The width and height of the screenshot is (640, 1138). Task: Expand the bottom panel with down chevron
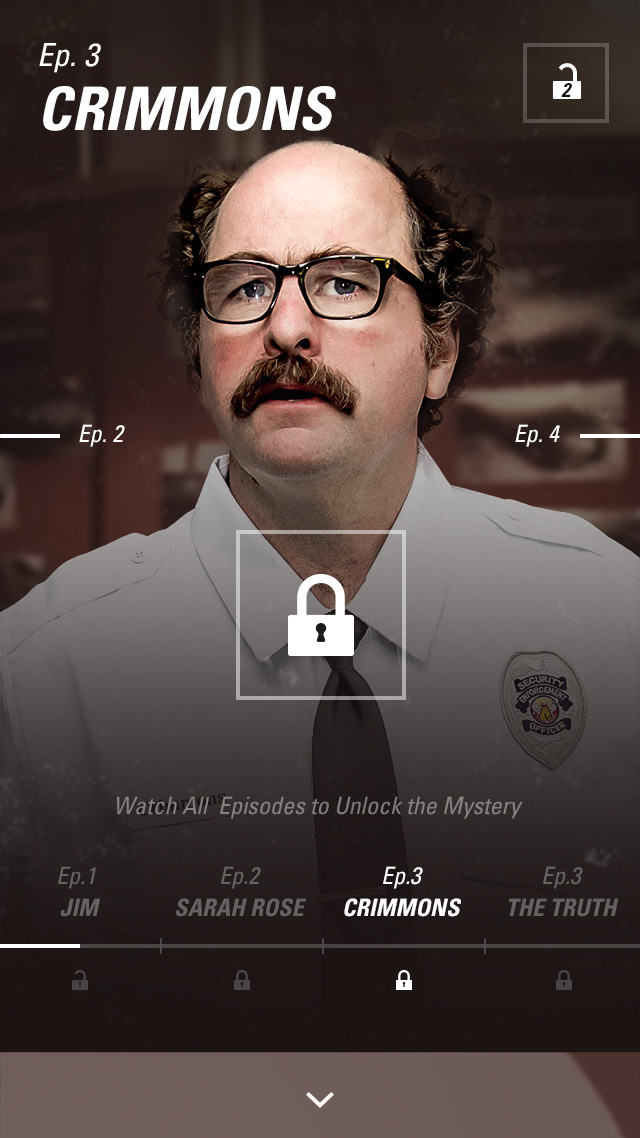coord(320,1099)
